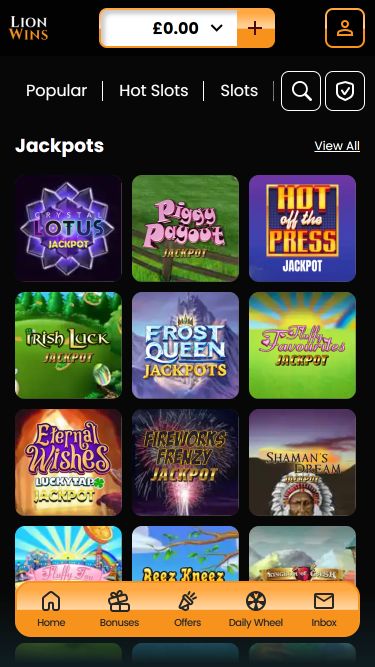375x667 pixels.
Task: Check the Inbox tab
Action: (324, 609)
